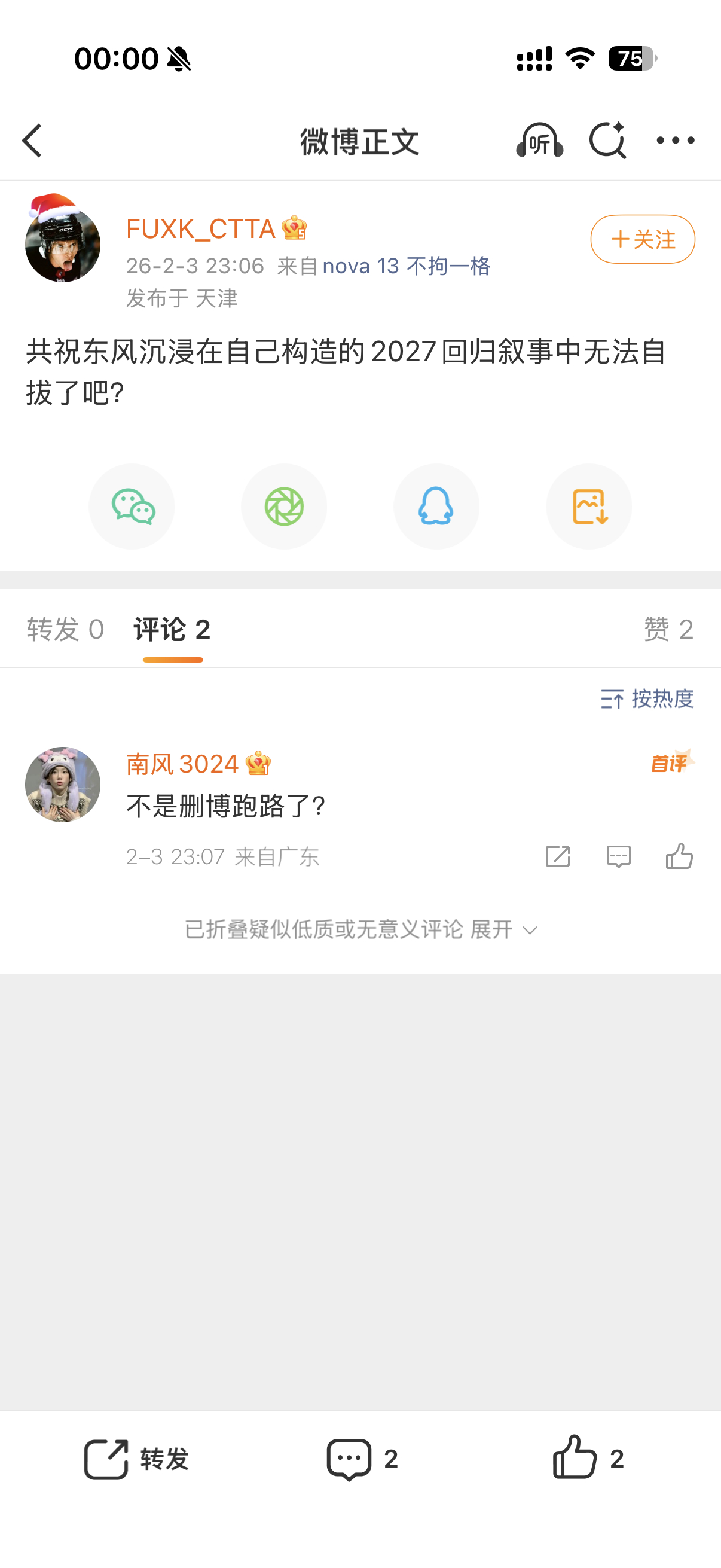Save the post as an image

(x=588, y=506)
